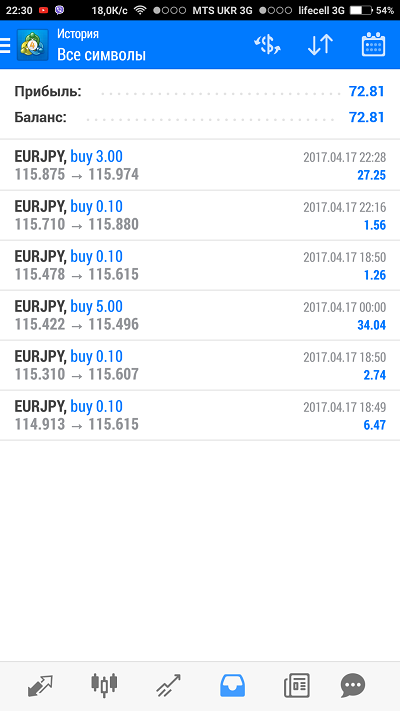Open the EURJPY trade with profit 1.26
The height and width of the screenshot is (711, 400).
[x=200, y=265]
